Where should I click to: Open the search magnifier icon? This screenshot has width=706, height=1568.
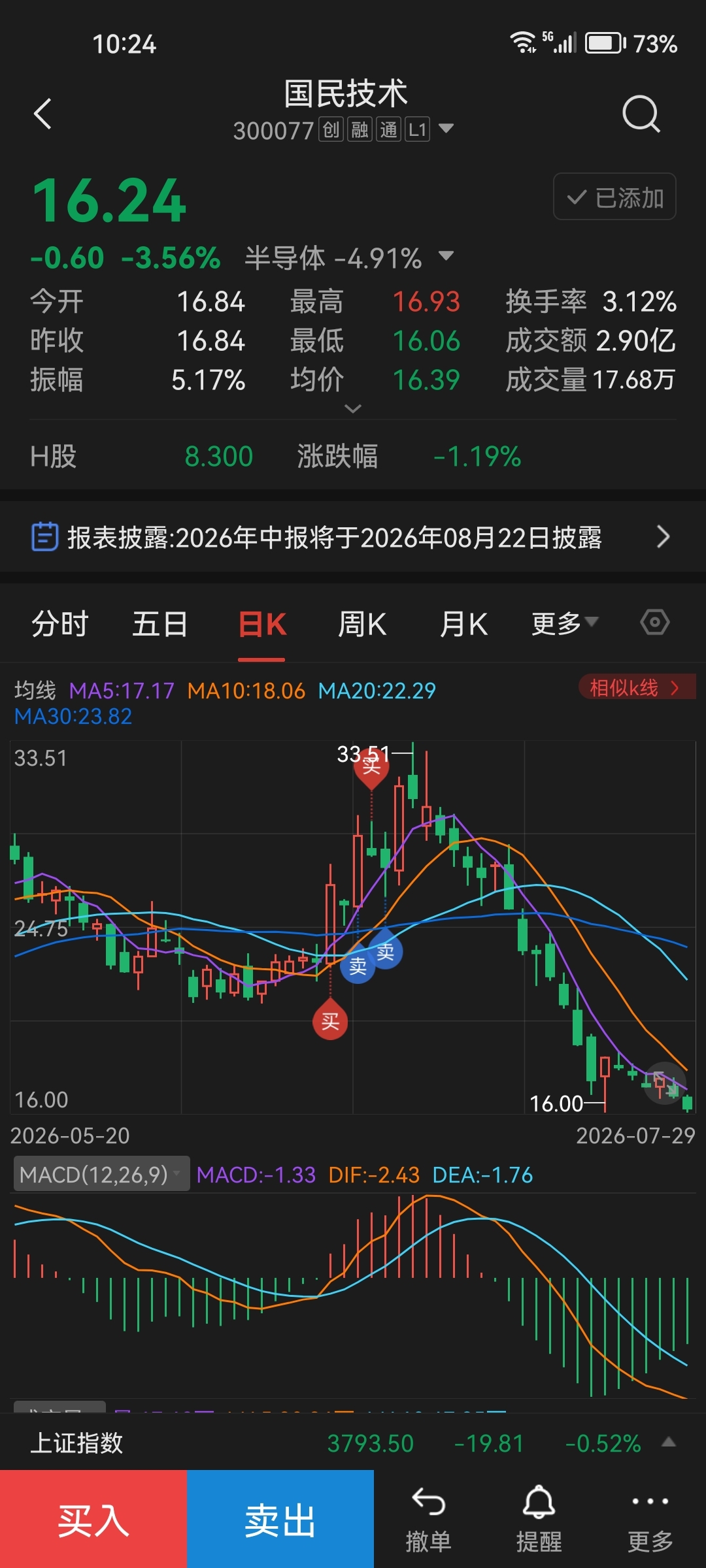641,114
